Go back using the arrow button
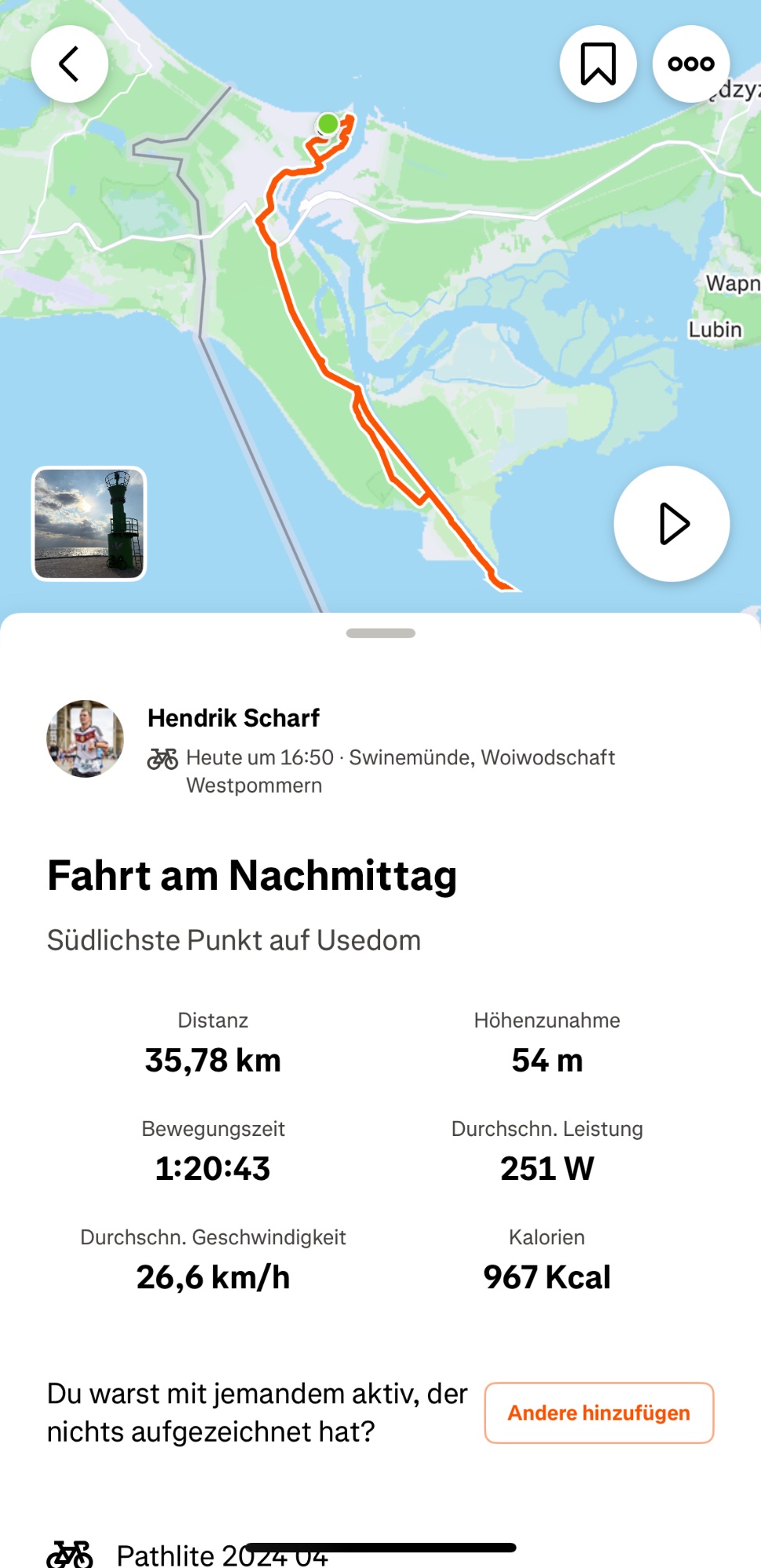 (x=69, y=64)
